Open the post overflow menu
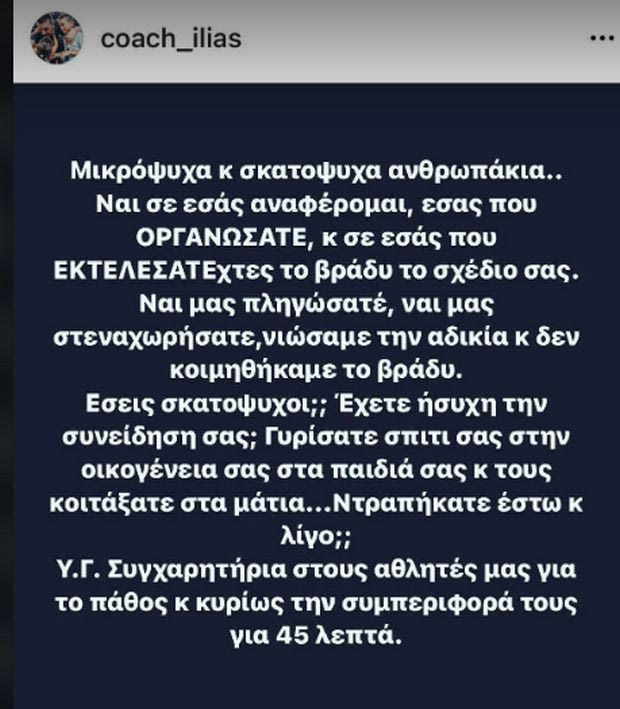The width and height of the screenshot is (620, 709). tap(604, 39)
